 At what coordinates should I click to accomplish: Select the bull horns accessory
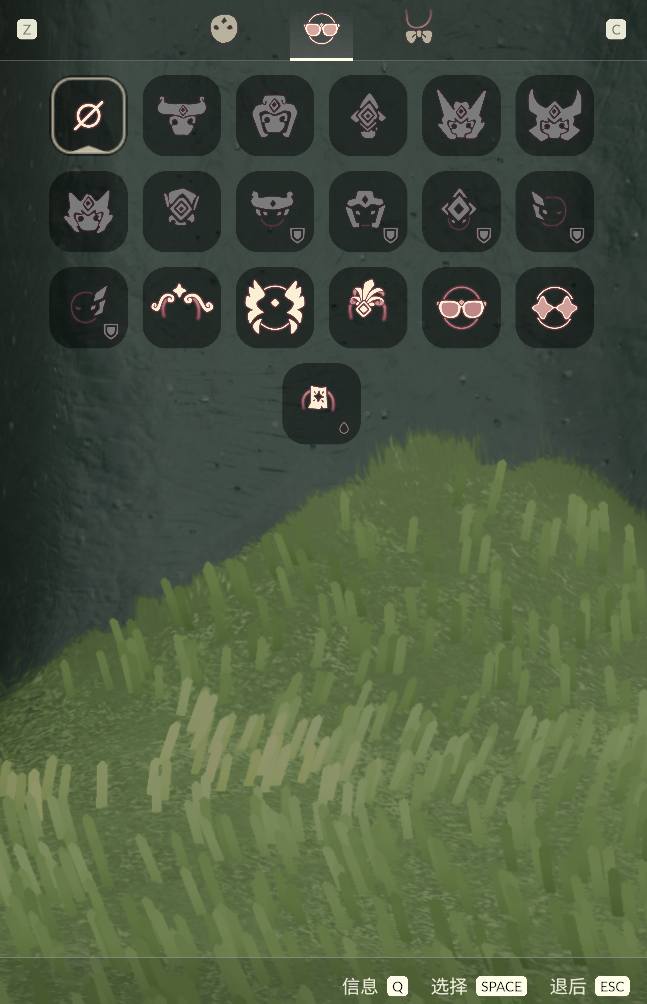click(182, 116)
